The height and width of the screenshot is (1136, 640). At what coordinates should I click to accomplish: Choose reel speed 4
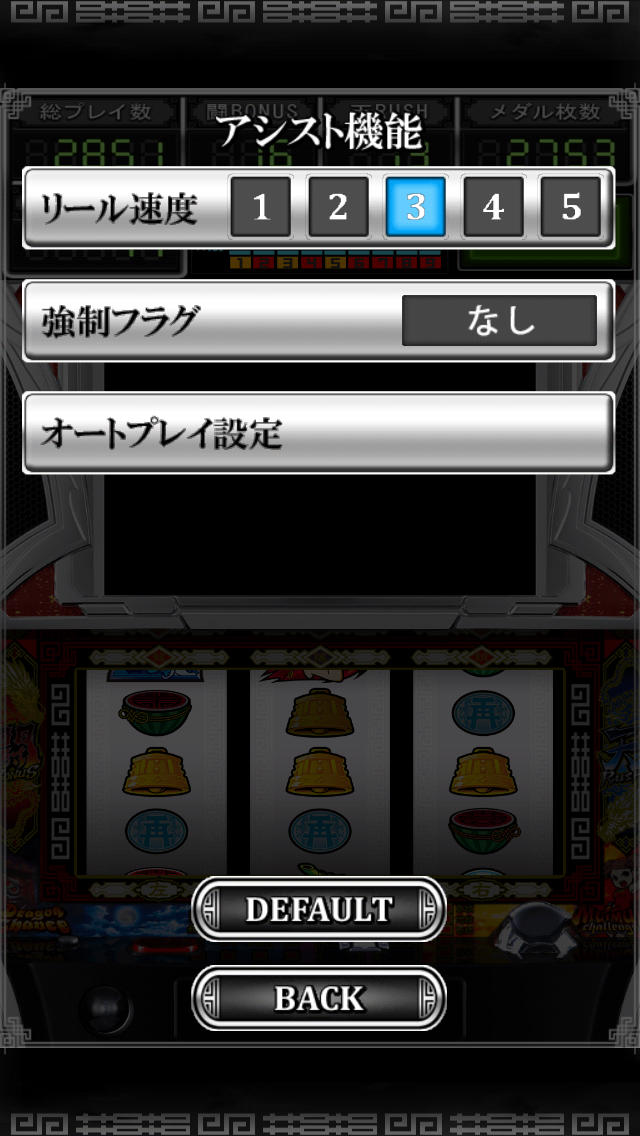tap(493, 207)
